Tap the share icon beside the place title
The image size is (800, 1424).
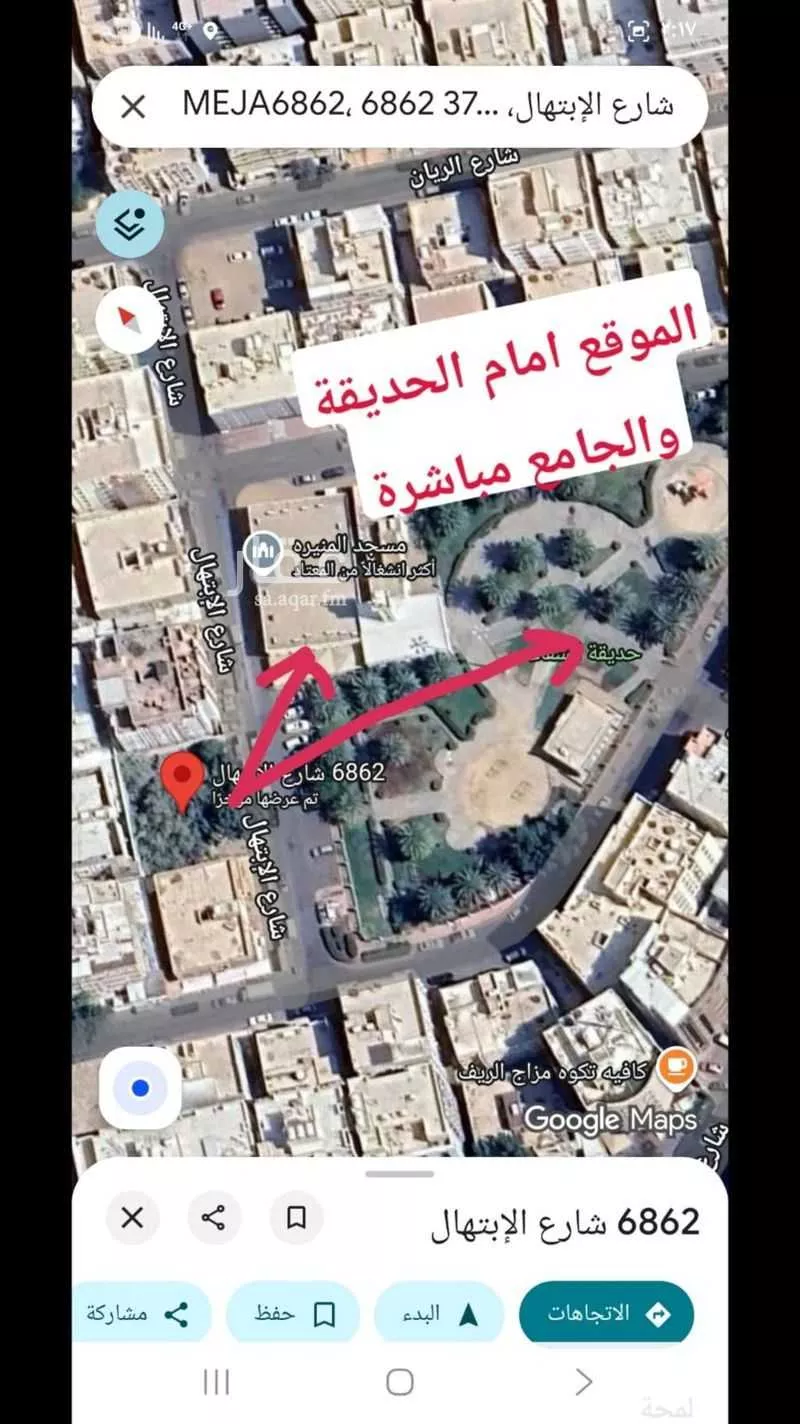click(211, 1218)
